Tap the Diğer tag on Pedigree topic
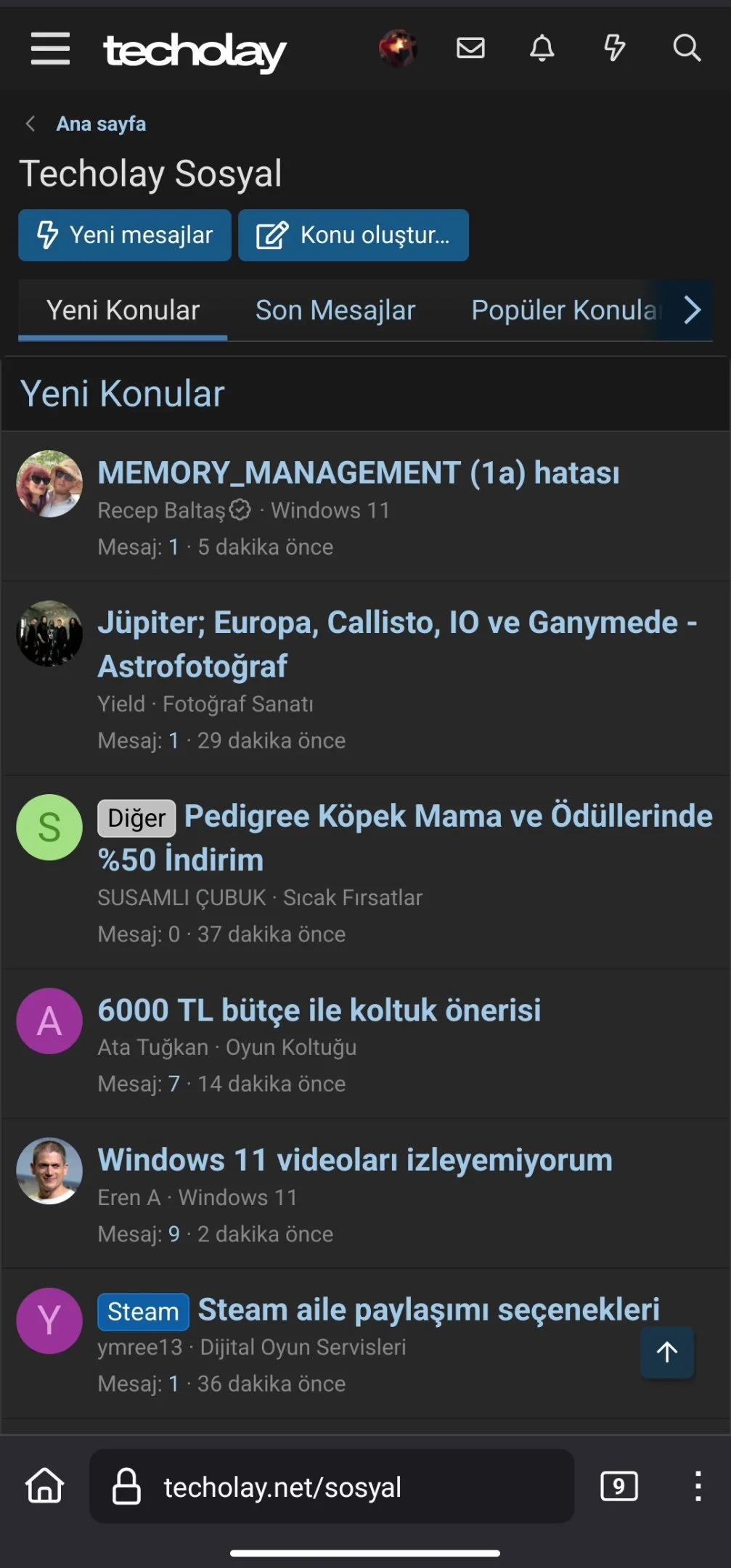Image resolution: width=731 pixels, height=1568 pixels. pyautogui.click(x=136, y=818)
